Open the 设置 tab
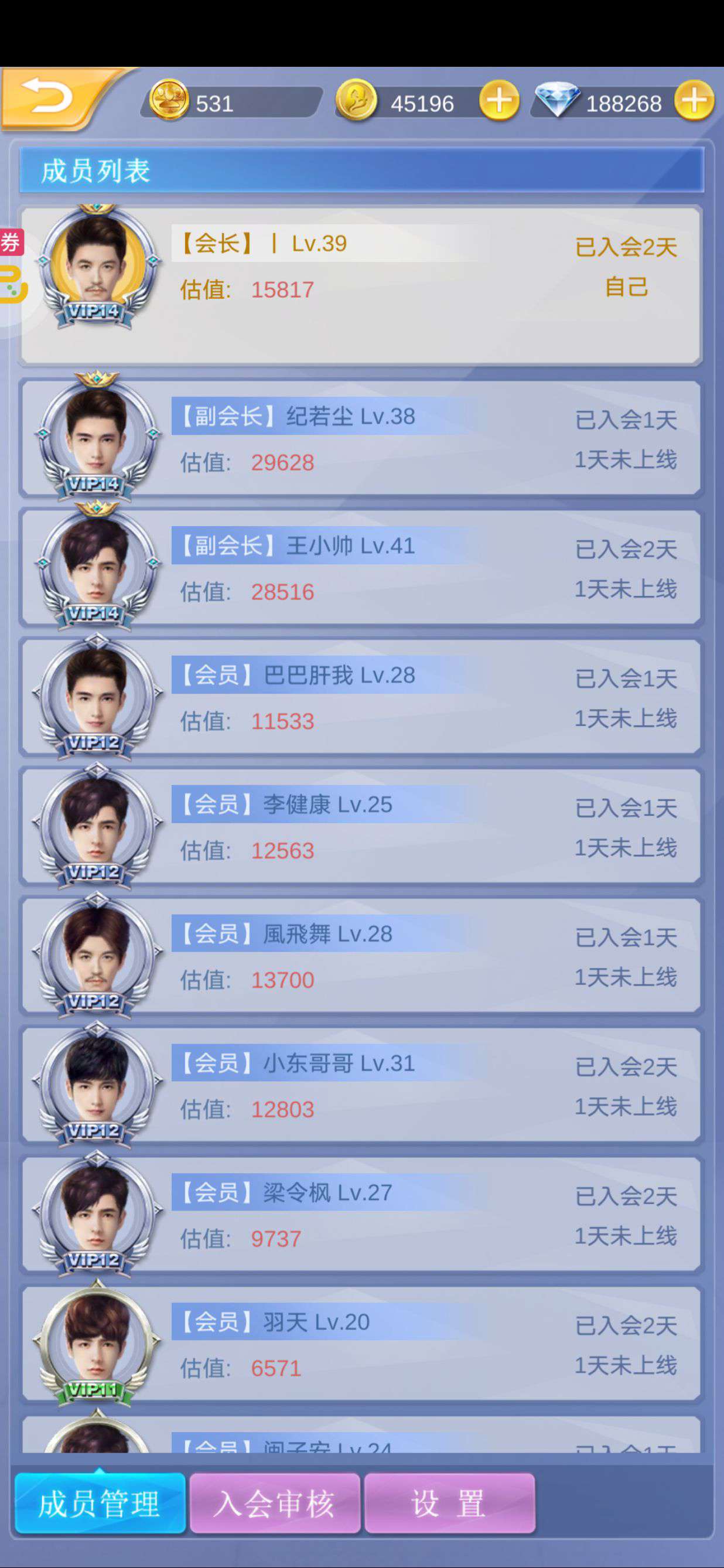The image size is (724, 1568). 450,1503
